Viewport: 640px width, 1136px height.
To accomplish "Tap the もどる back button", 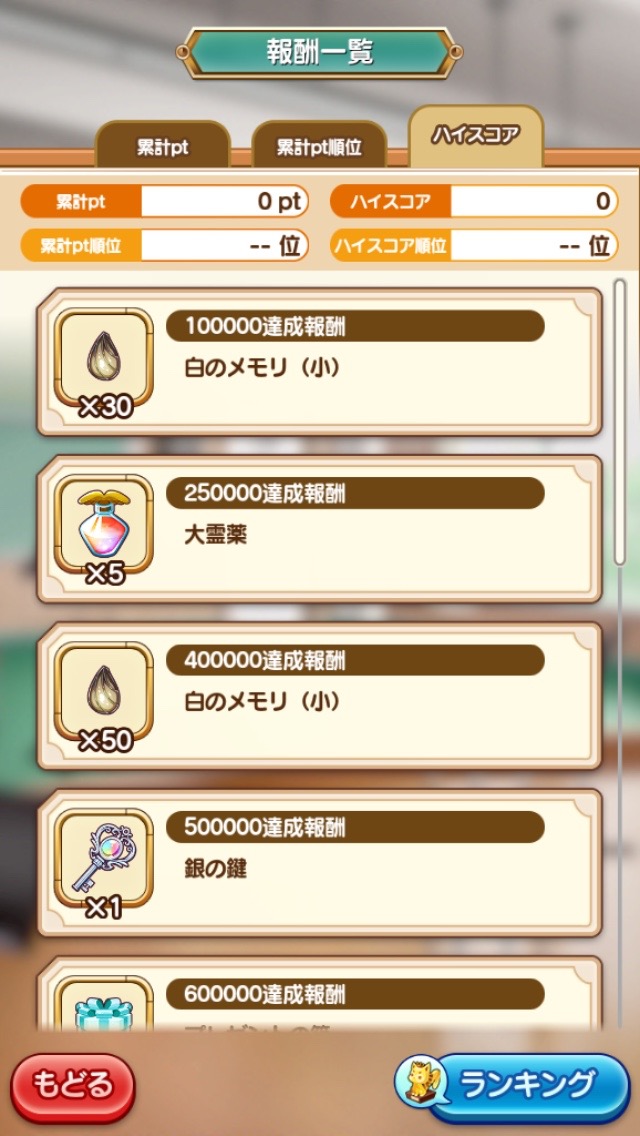I will click(x=73, y=1086).
